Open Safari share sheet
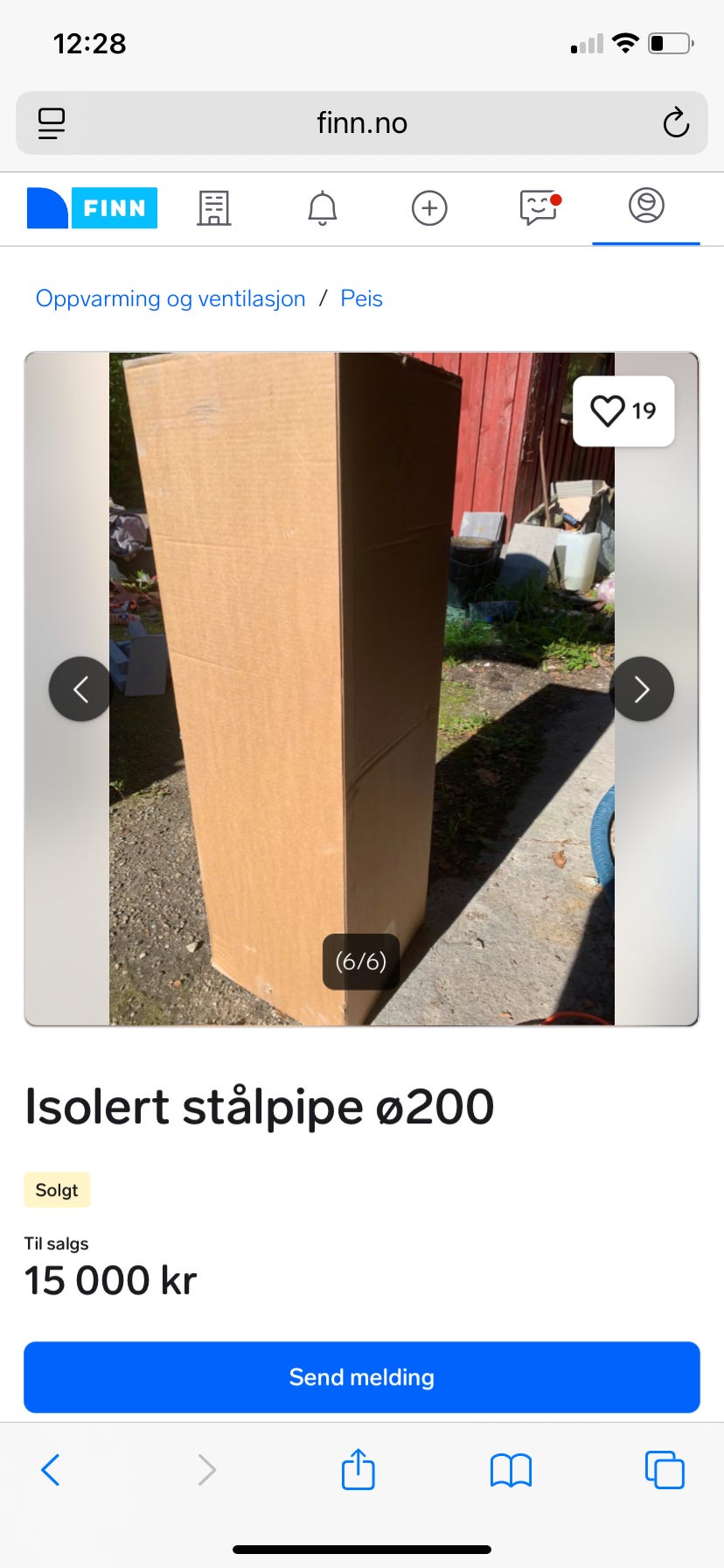This screenshot has height=1568, width=724. tap(358, 1470)
